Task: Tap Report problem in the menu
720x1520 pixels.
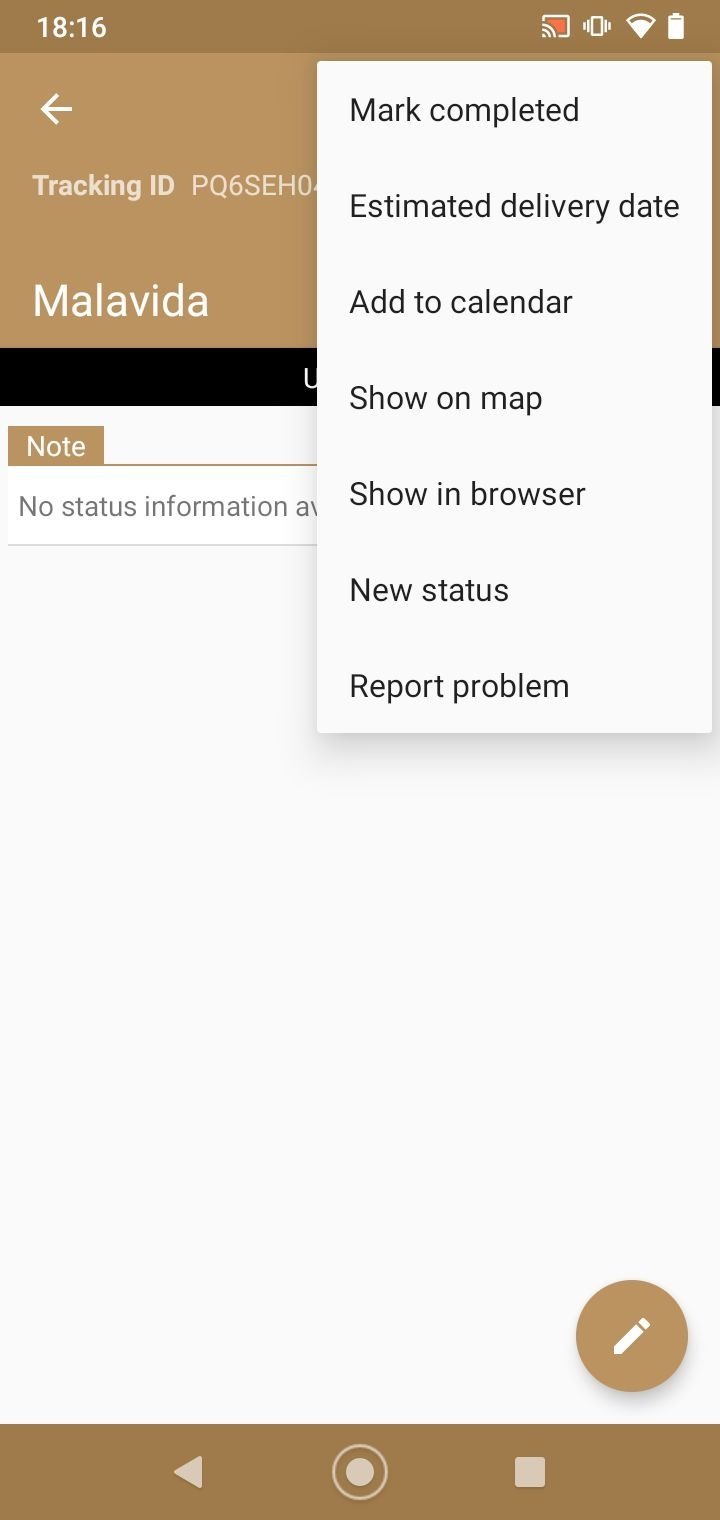Action: click(x=514, y=686)
